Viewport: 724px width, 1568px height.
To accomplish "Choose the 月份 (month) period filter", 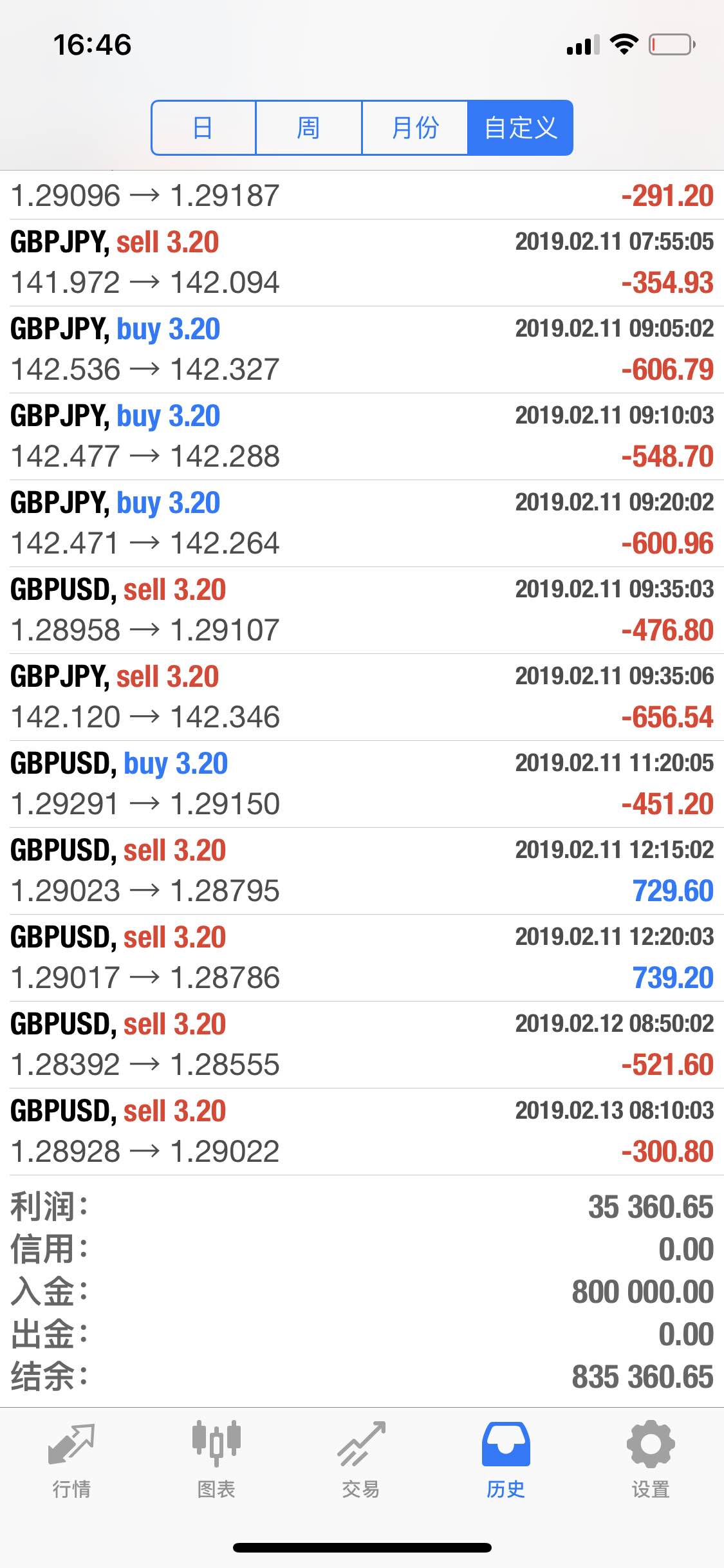I will 414,127.
